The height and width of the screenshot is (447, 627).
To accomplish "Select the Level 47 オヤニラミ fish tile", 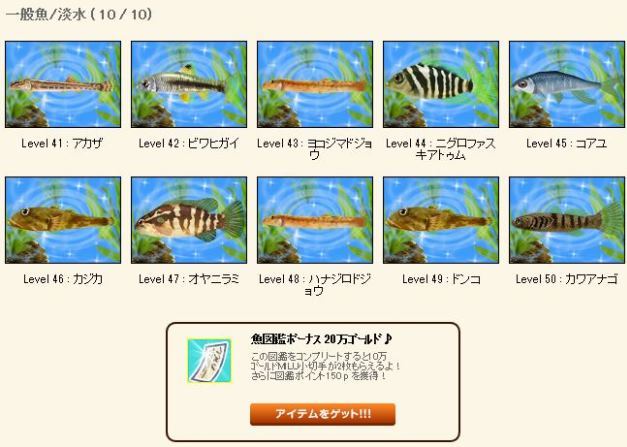I will [x=189, y=220].
